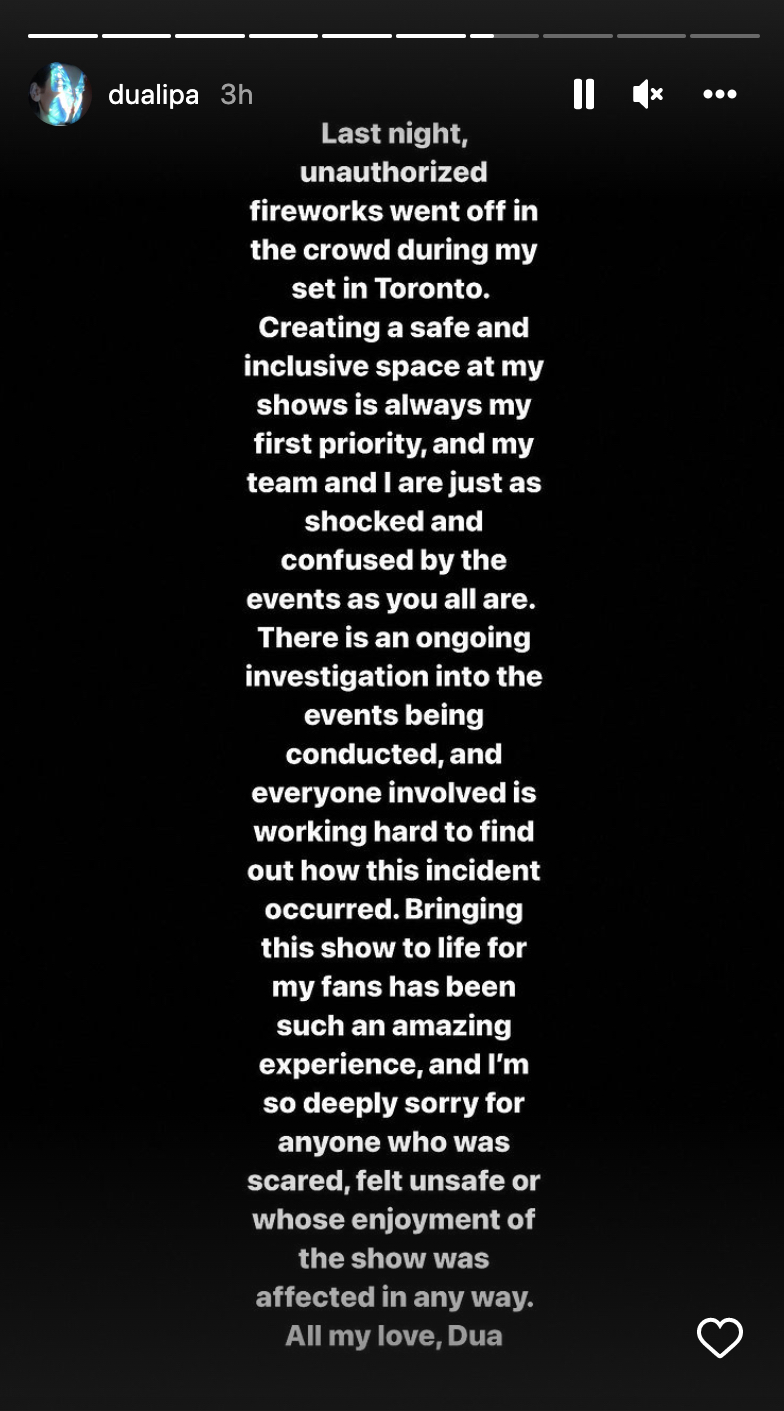Unmute the story audio
This screenshot has width=784, height=1411.
[648, 94]
